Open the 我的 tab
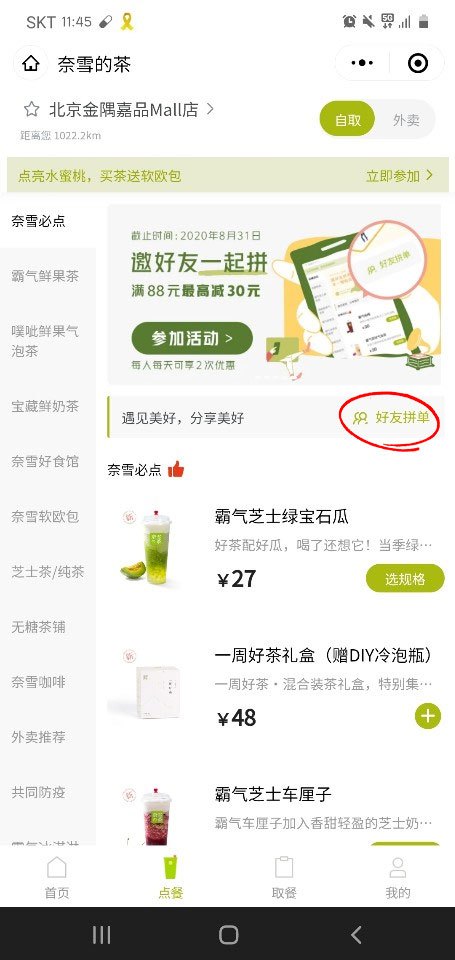The width and height of the screenshot is (455, 960). tap(397, 877)
